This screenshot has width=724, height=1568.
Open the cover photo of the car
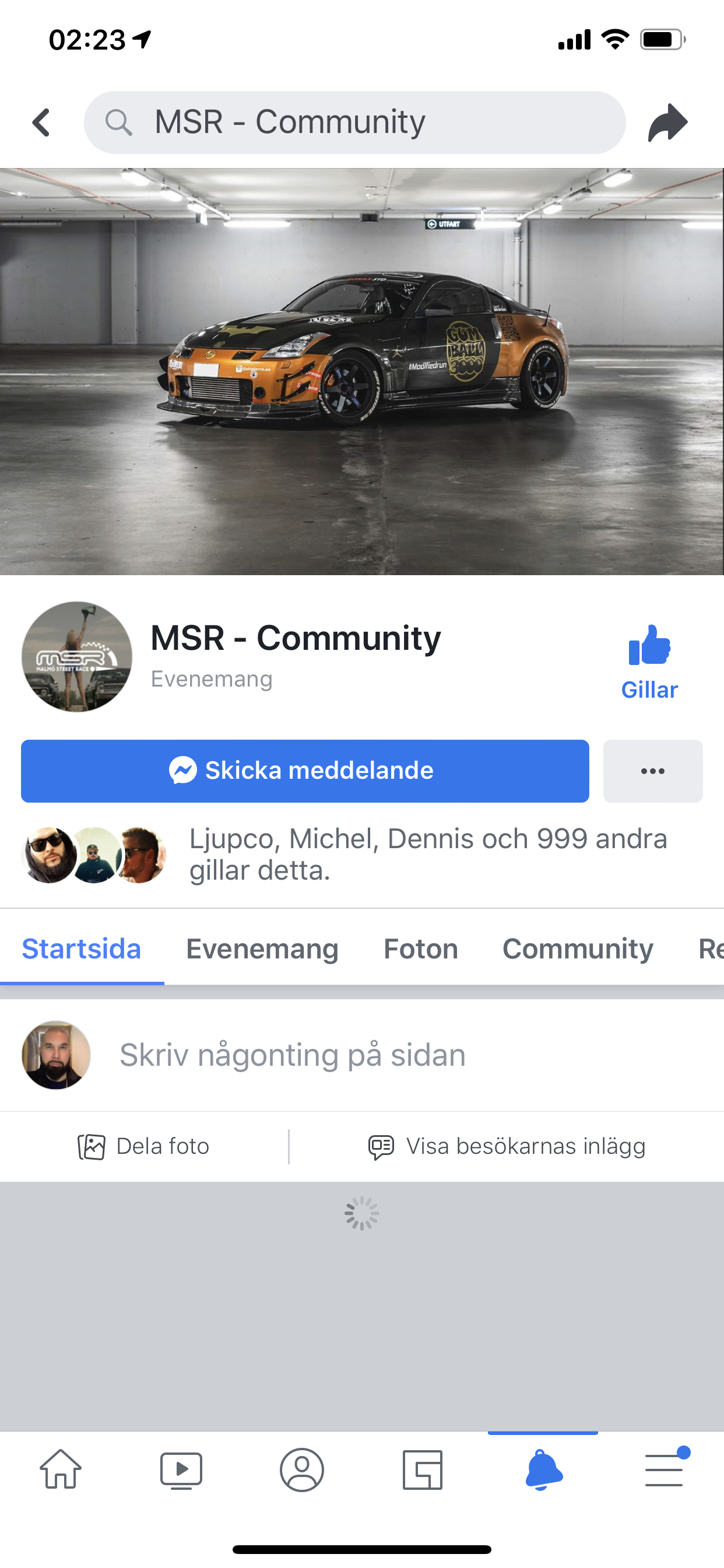pos(362,372)
